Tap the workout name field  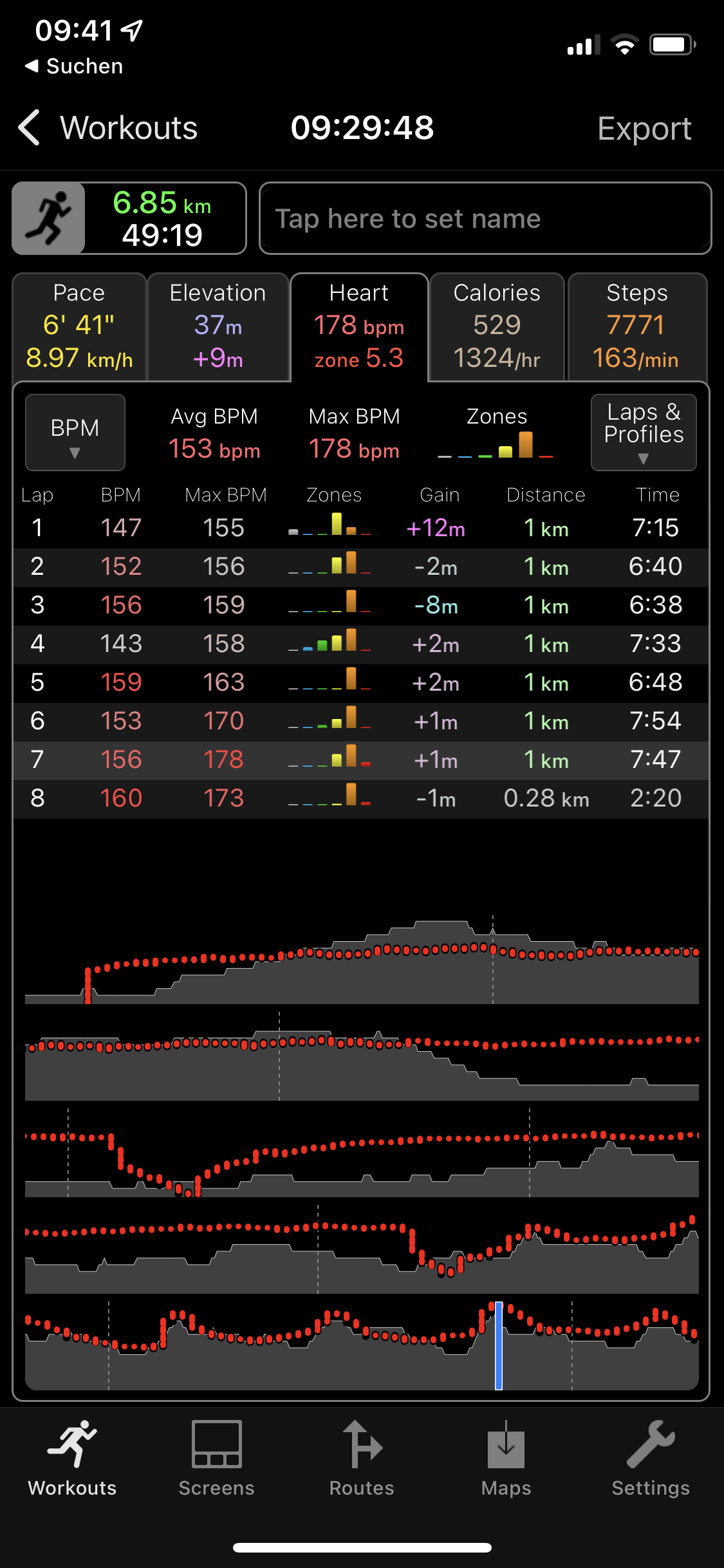485,219
